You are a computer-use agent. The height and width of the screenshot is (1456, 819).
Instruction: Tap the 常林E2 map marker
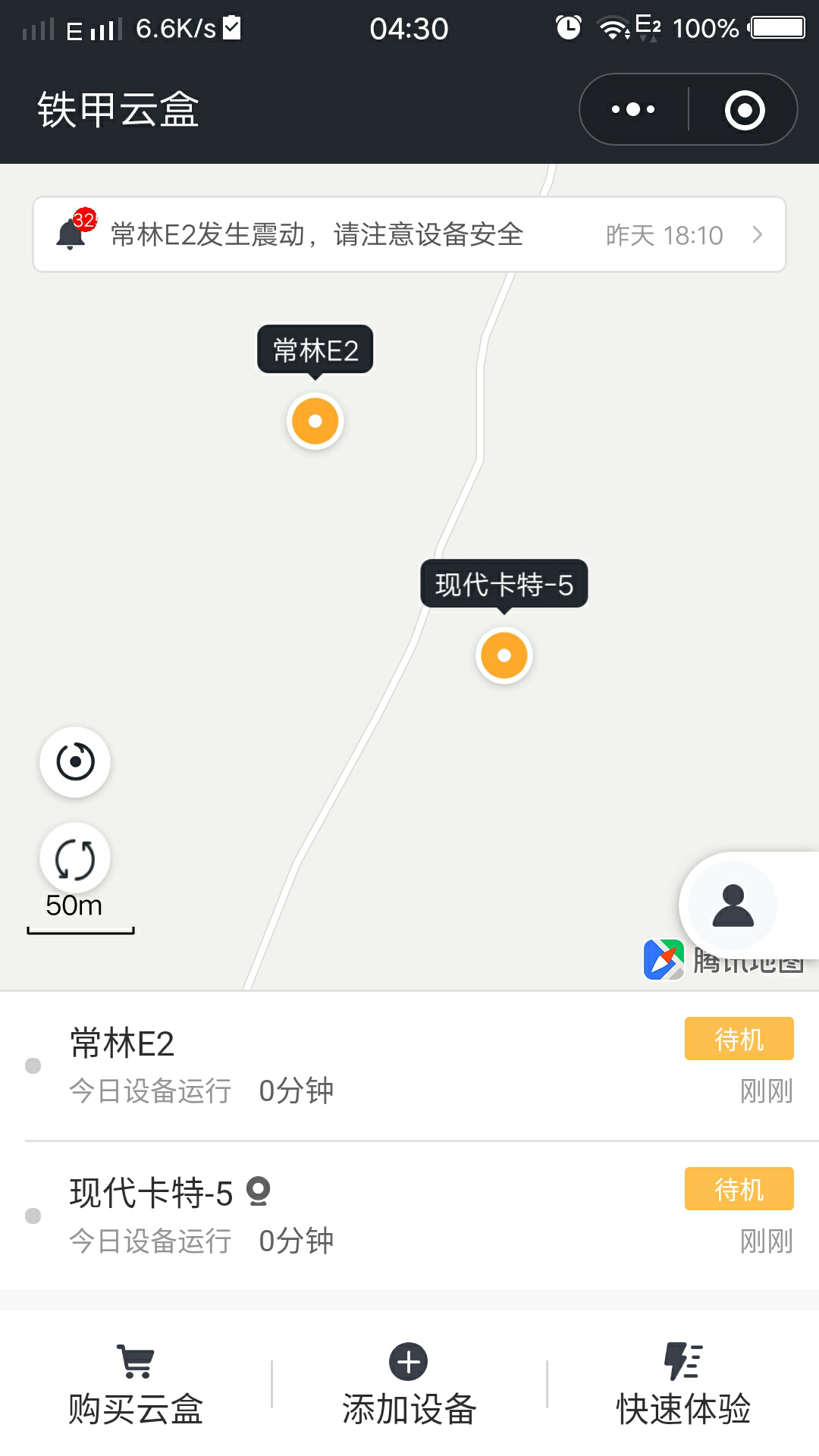pyautogui.click(x=315, y=421)
